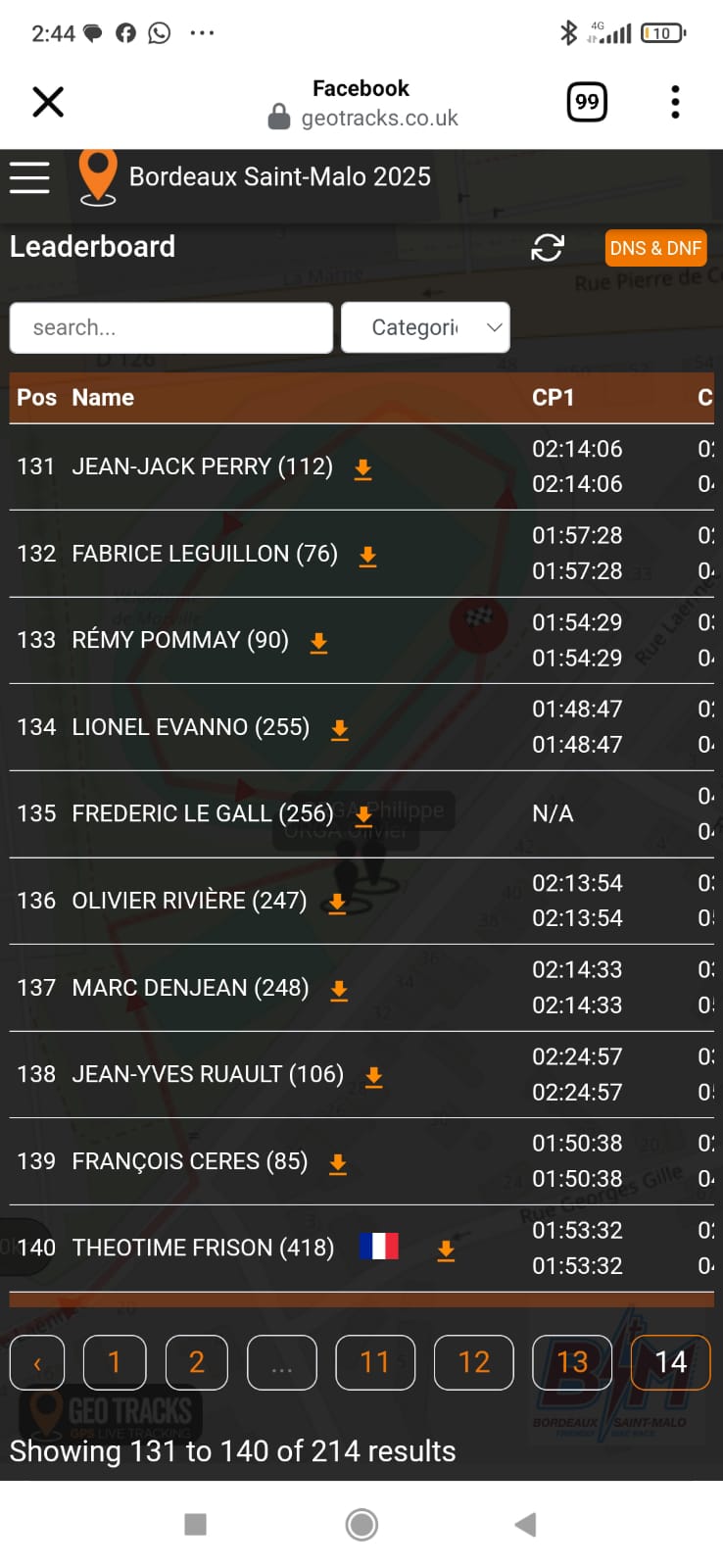723x1568 pixels.
Task: Tap the system back button
Action: [526, 1524]
